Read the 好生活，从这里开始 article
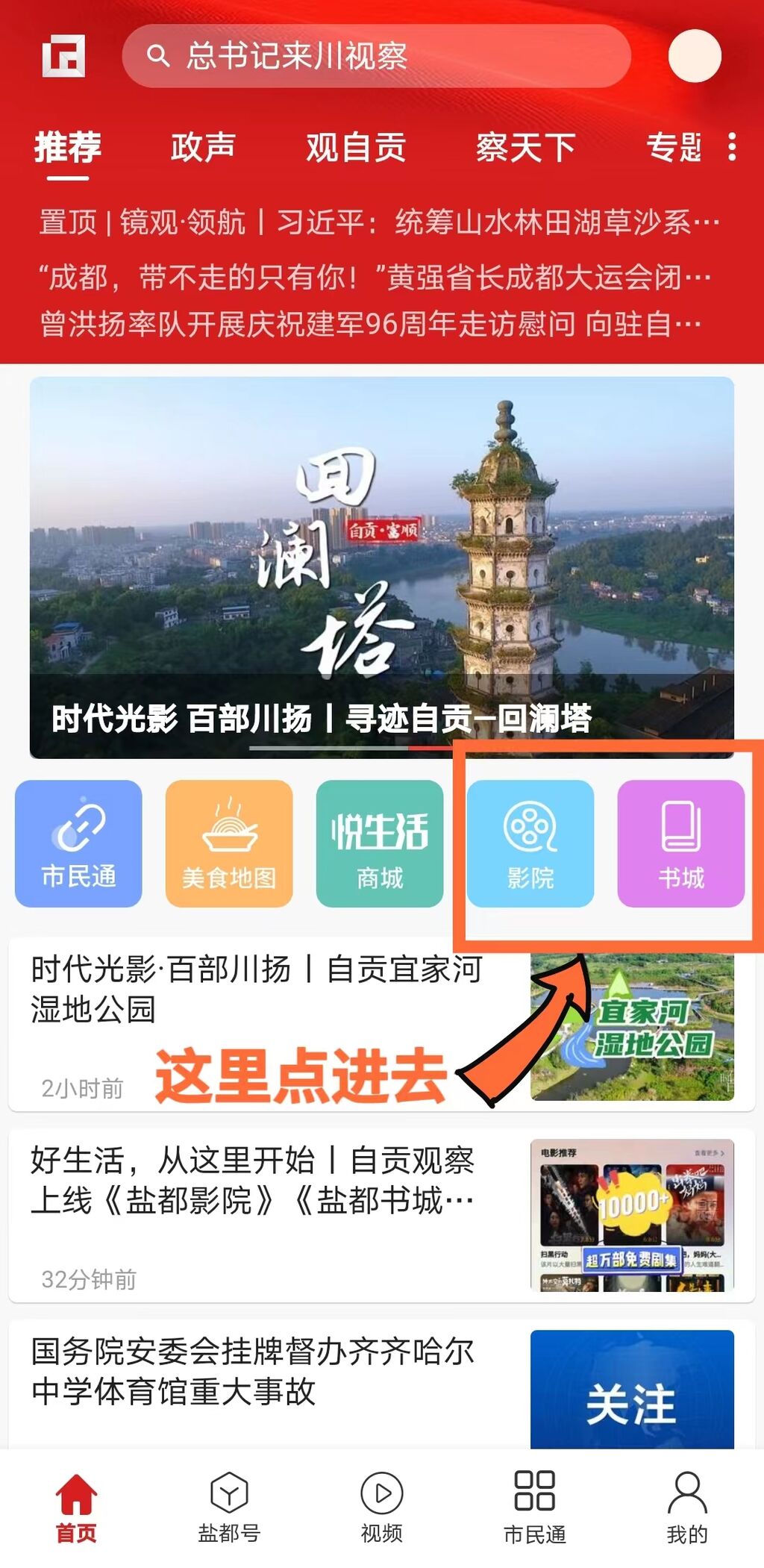 [254, 1181]
